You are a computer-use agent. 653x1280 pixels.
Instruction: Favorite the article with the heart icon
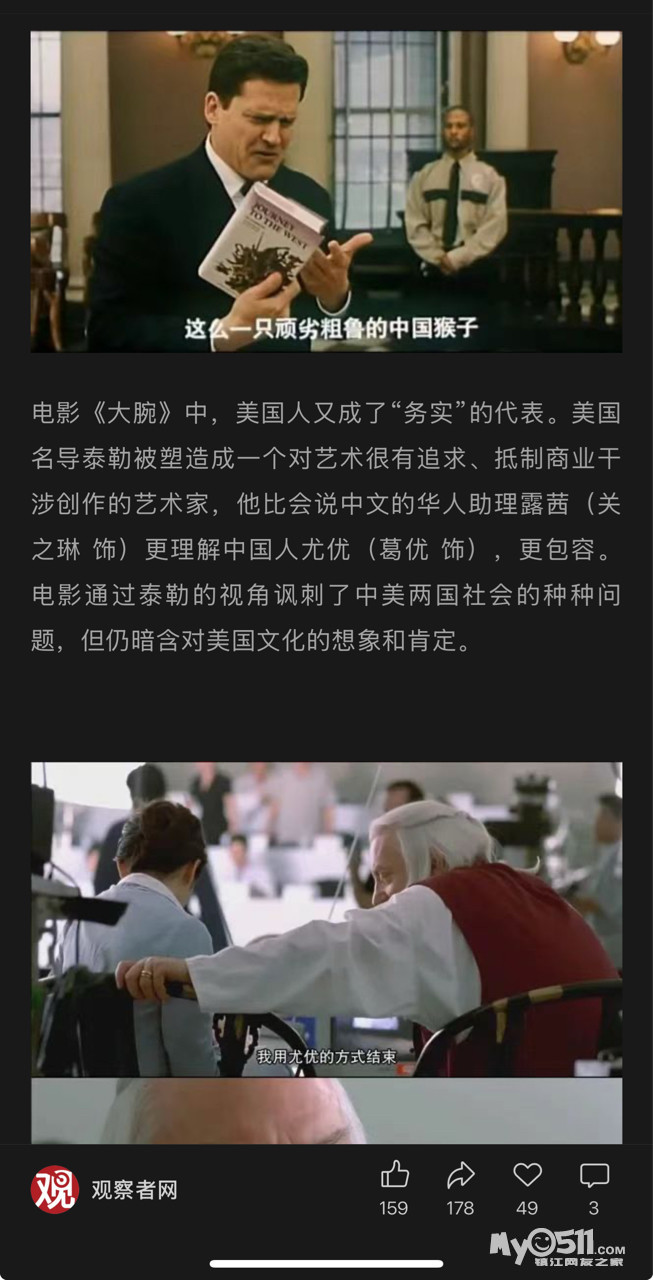tap(527, 1176)
